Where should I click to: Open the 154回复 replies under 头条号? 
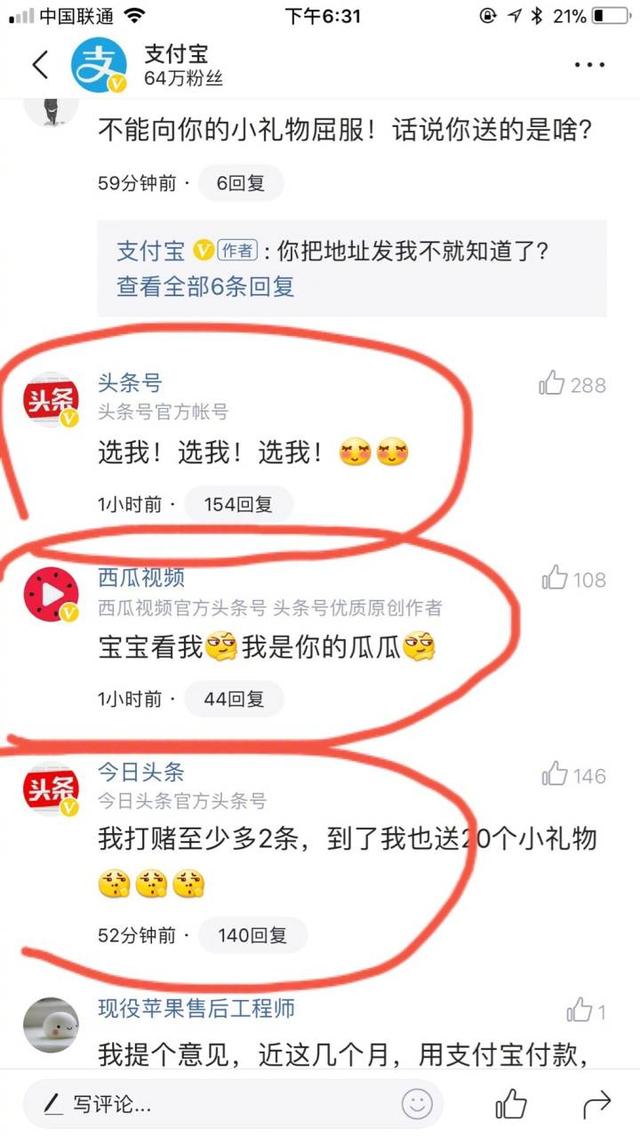pos(238,505)
